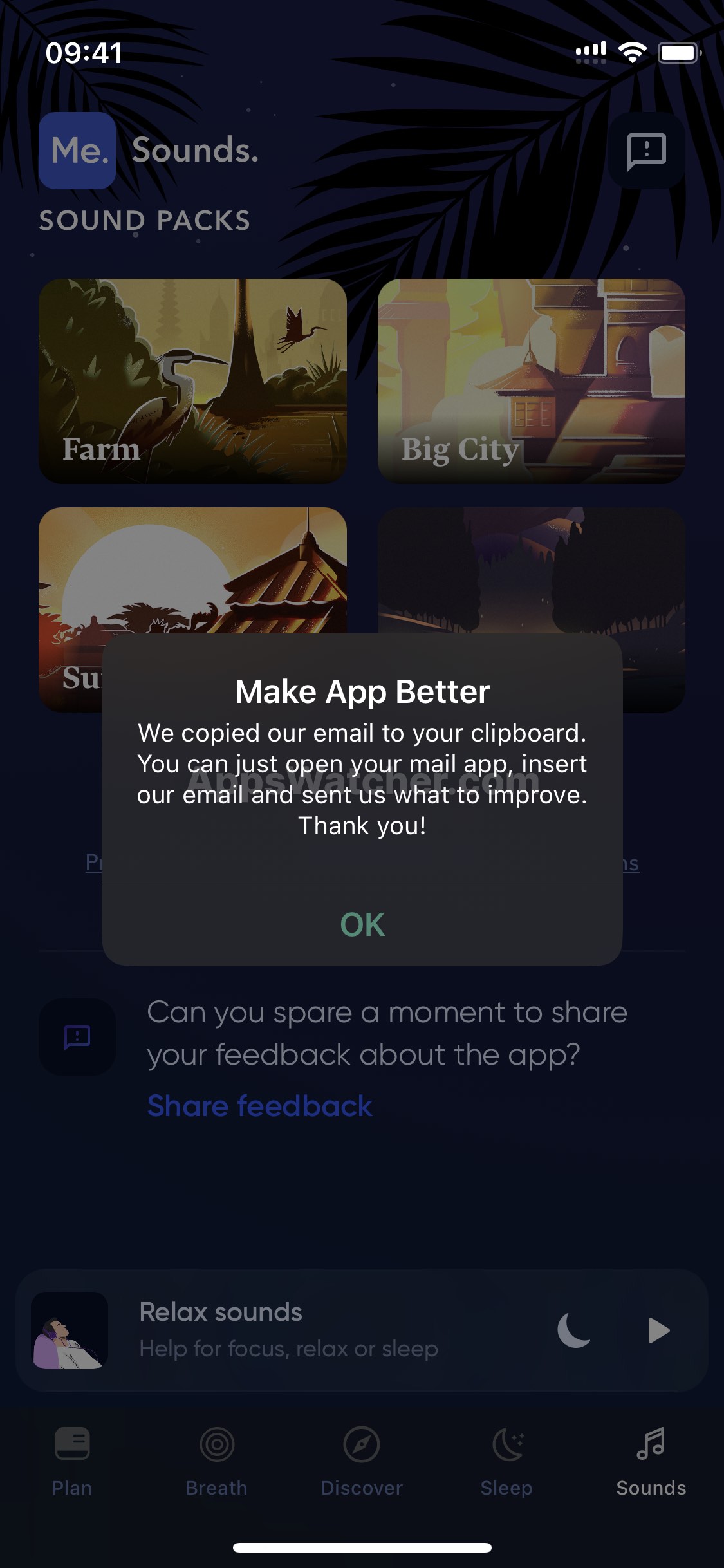
Task: Dismiss the dialog with OK
Action: point(362,924)
